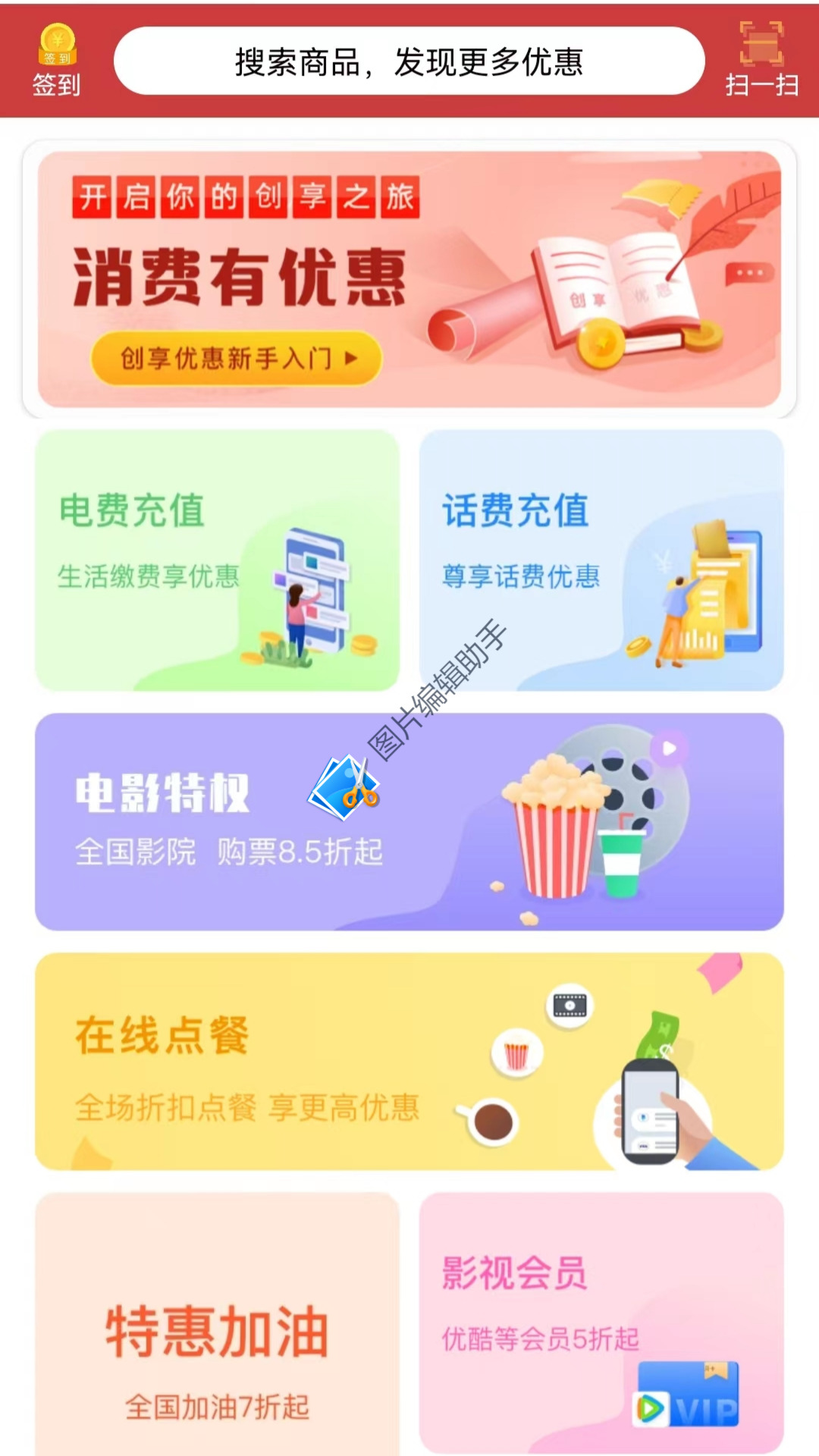Viewport: 819px width, 1456px height.
Task: Open the 话费充值 card
Action: 601,560
